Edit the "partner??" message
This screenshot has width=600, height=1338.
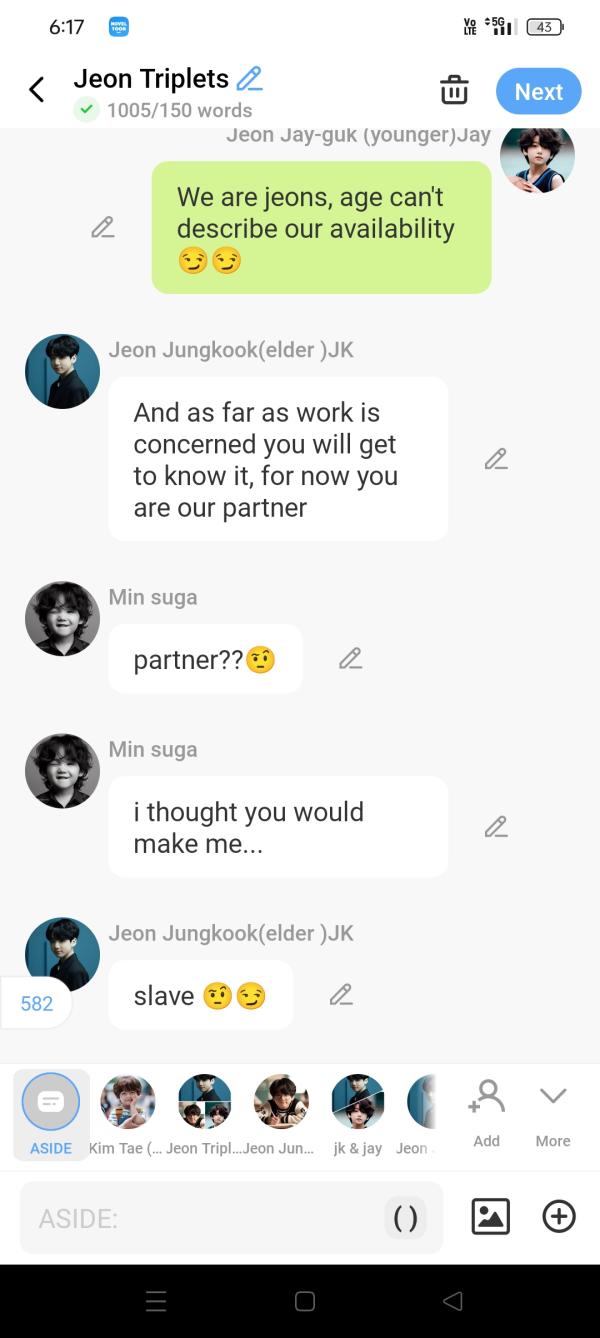click(350, 658)
